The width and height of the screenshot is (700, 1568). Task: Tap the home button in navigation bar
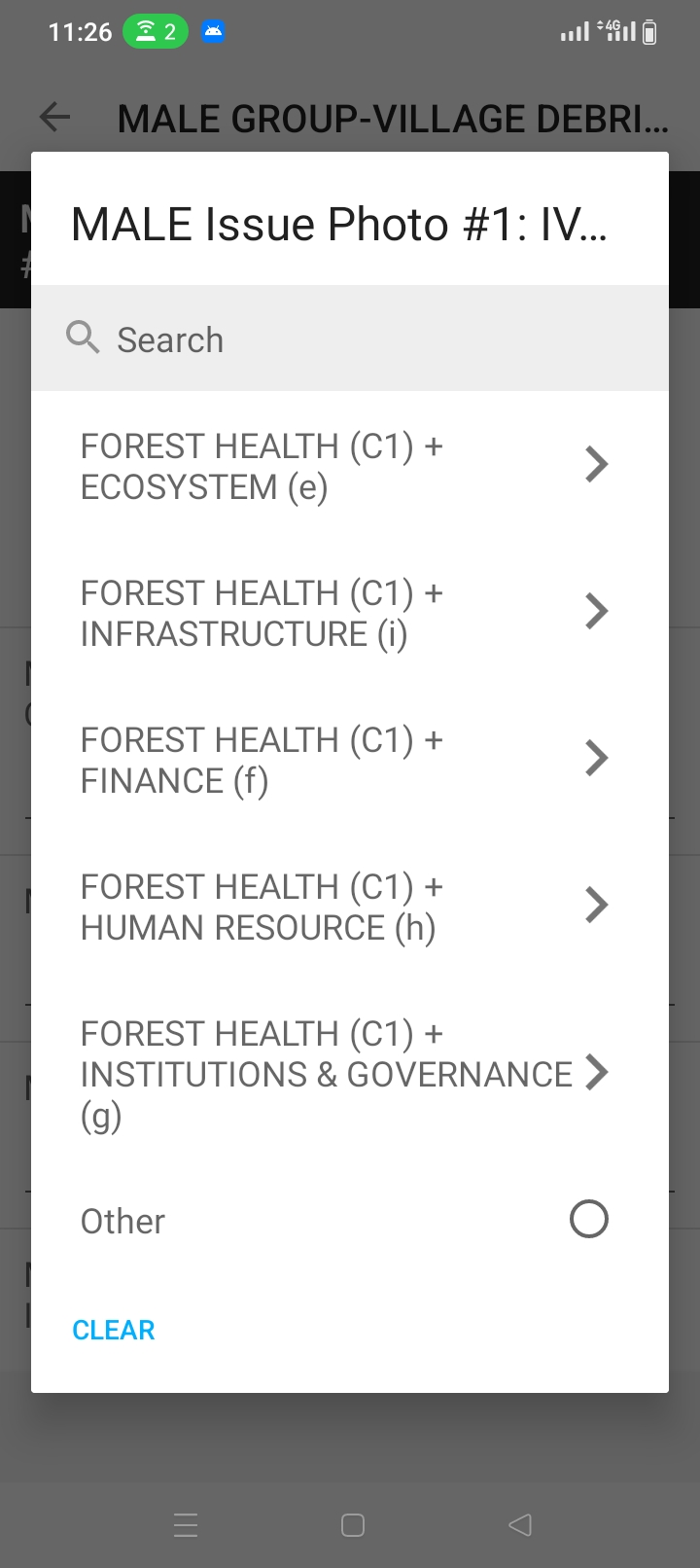(352, 1525)
